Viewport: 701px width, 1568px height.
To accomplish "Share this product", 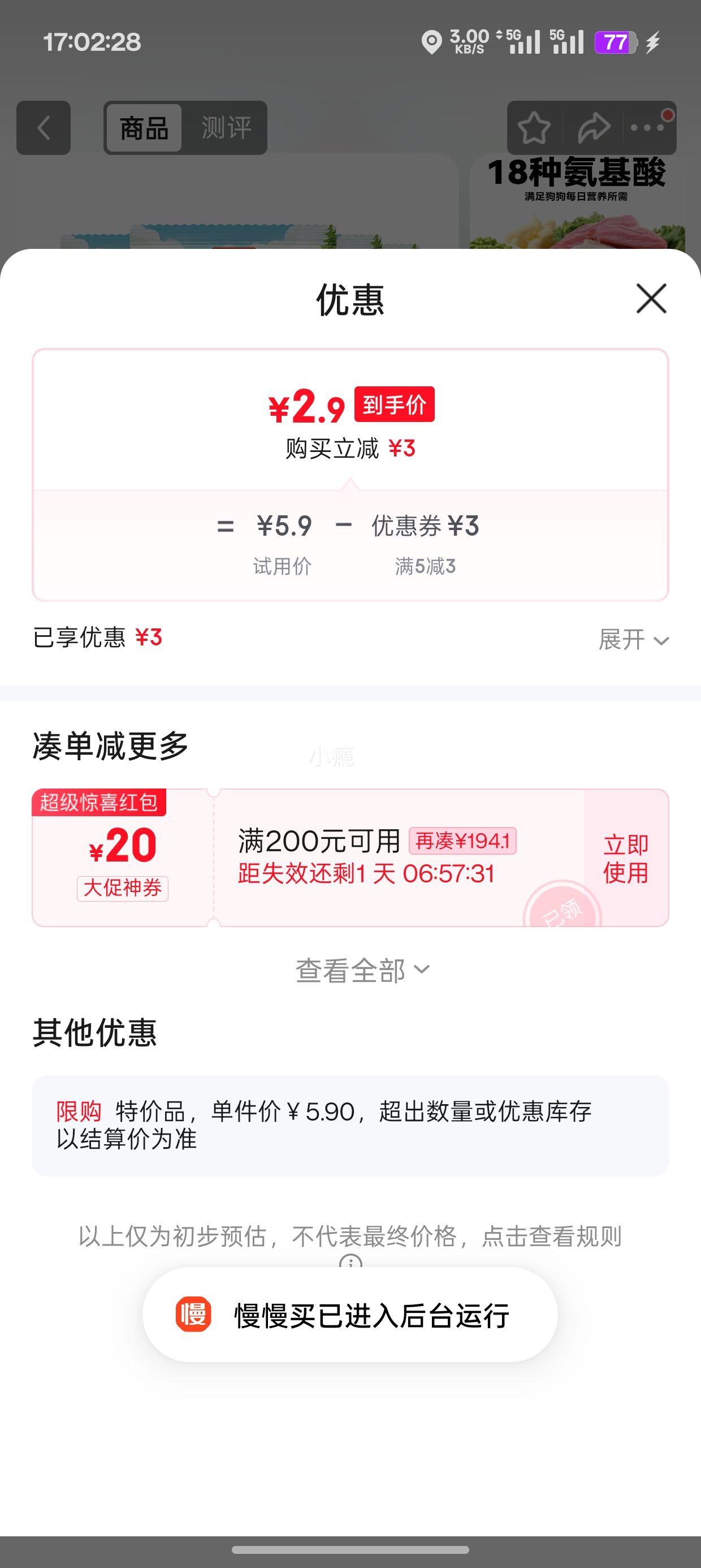I will coord(593,128).
